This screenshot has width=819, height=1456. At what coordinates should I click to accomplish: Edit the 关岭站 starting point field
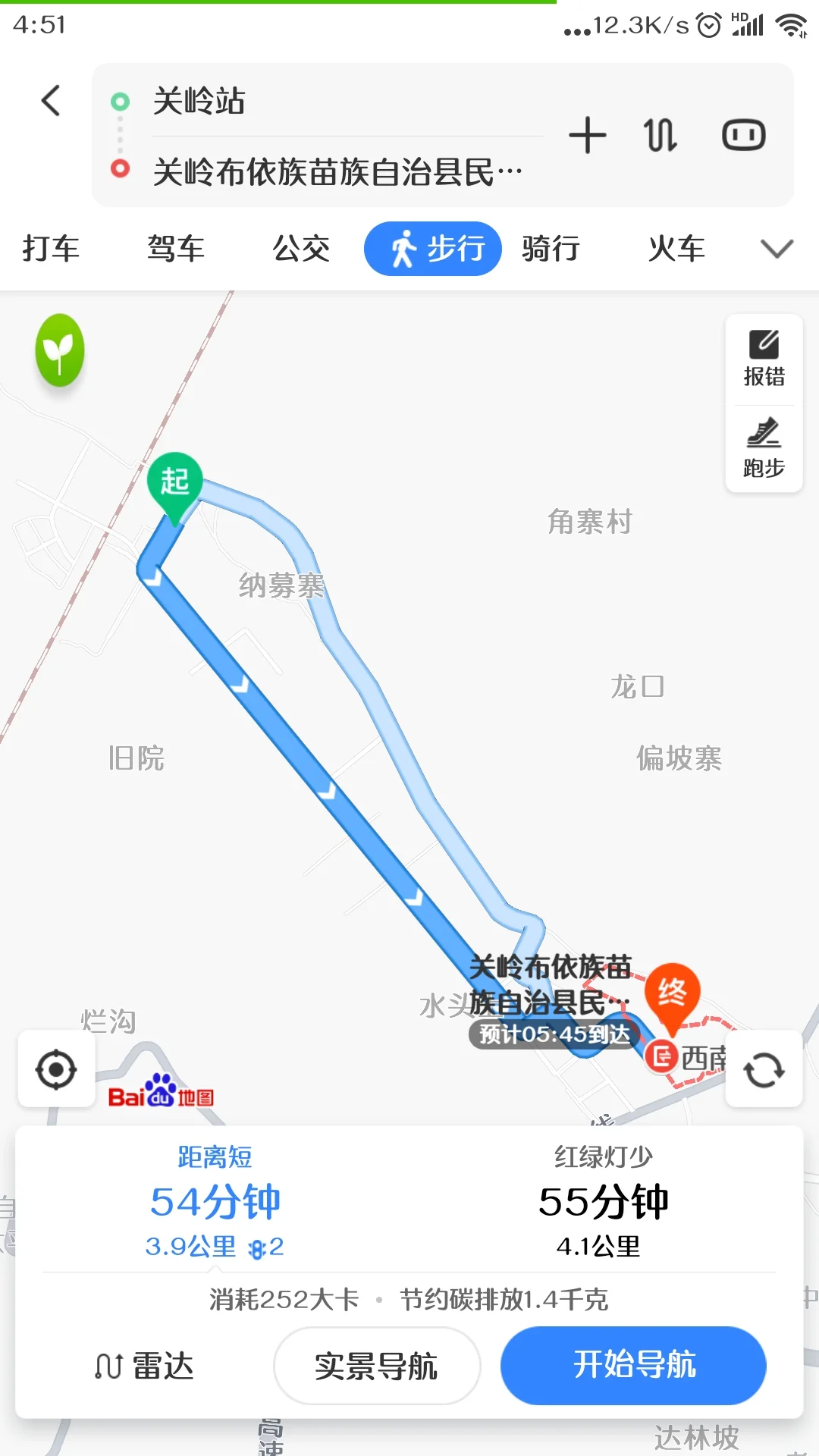click(303, 102)
